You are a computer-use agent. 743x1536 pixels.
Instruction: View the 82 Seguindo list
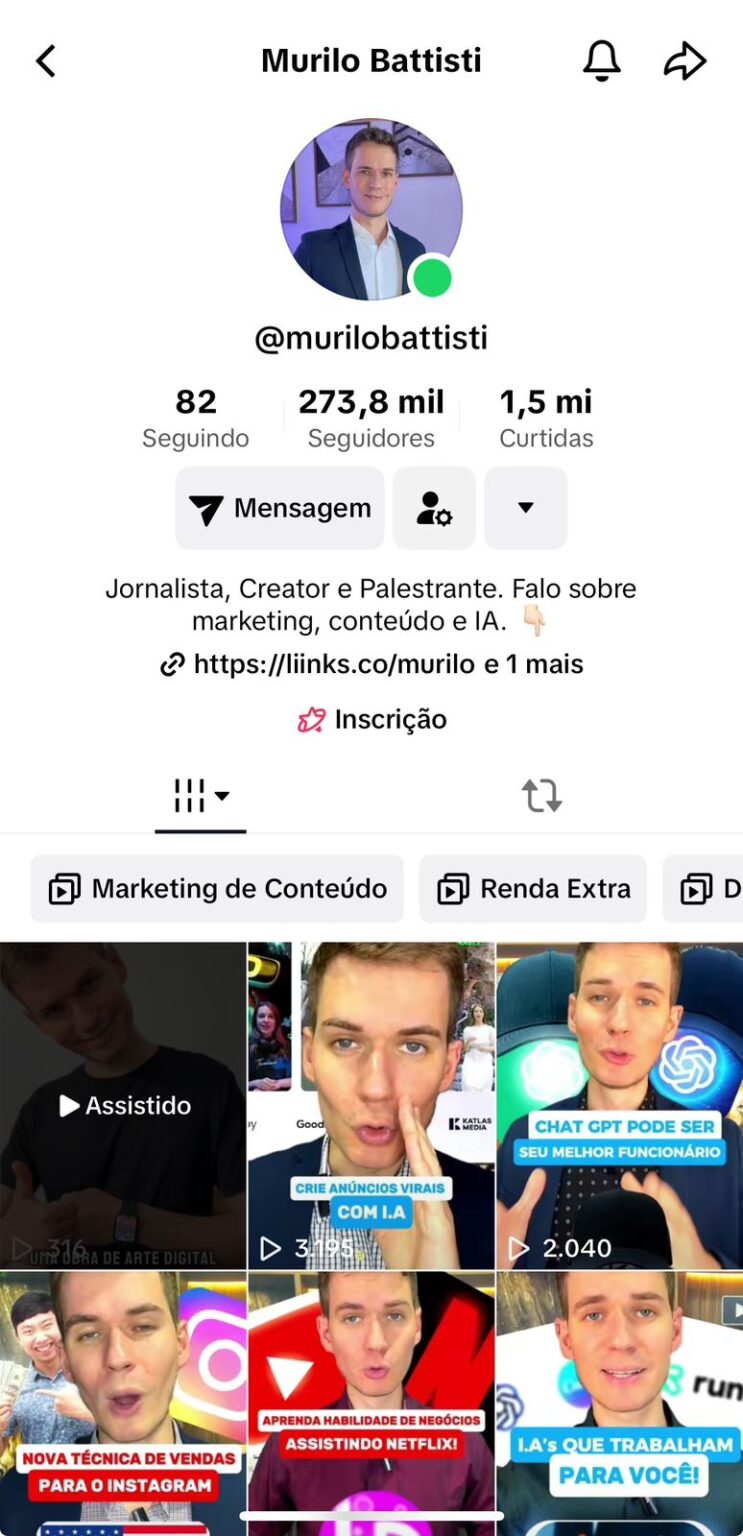(x=196, y=419)
